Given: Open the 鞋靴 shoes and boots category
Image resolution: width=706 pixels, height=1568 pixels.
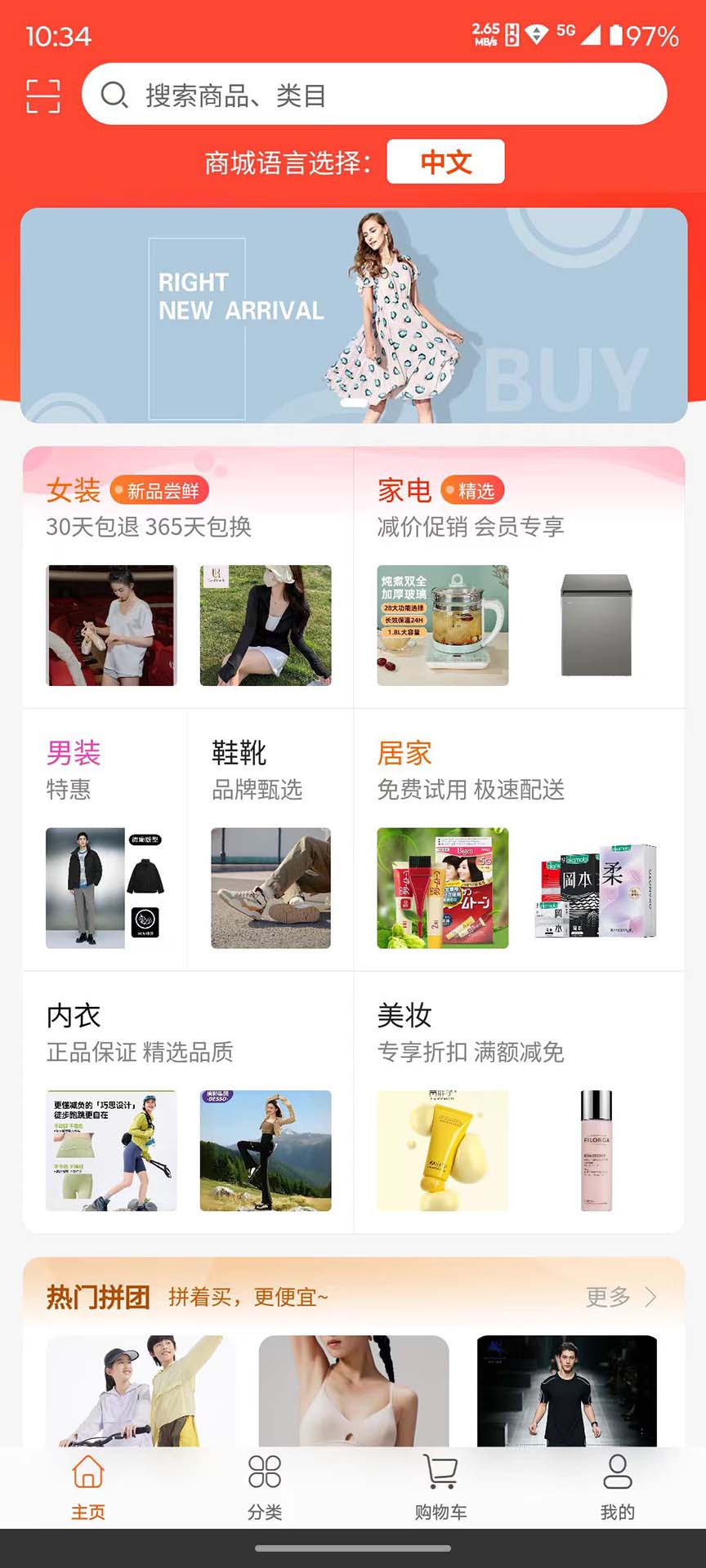Looking at the screenshot, I should click(x=239, y=753).
